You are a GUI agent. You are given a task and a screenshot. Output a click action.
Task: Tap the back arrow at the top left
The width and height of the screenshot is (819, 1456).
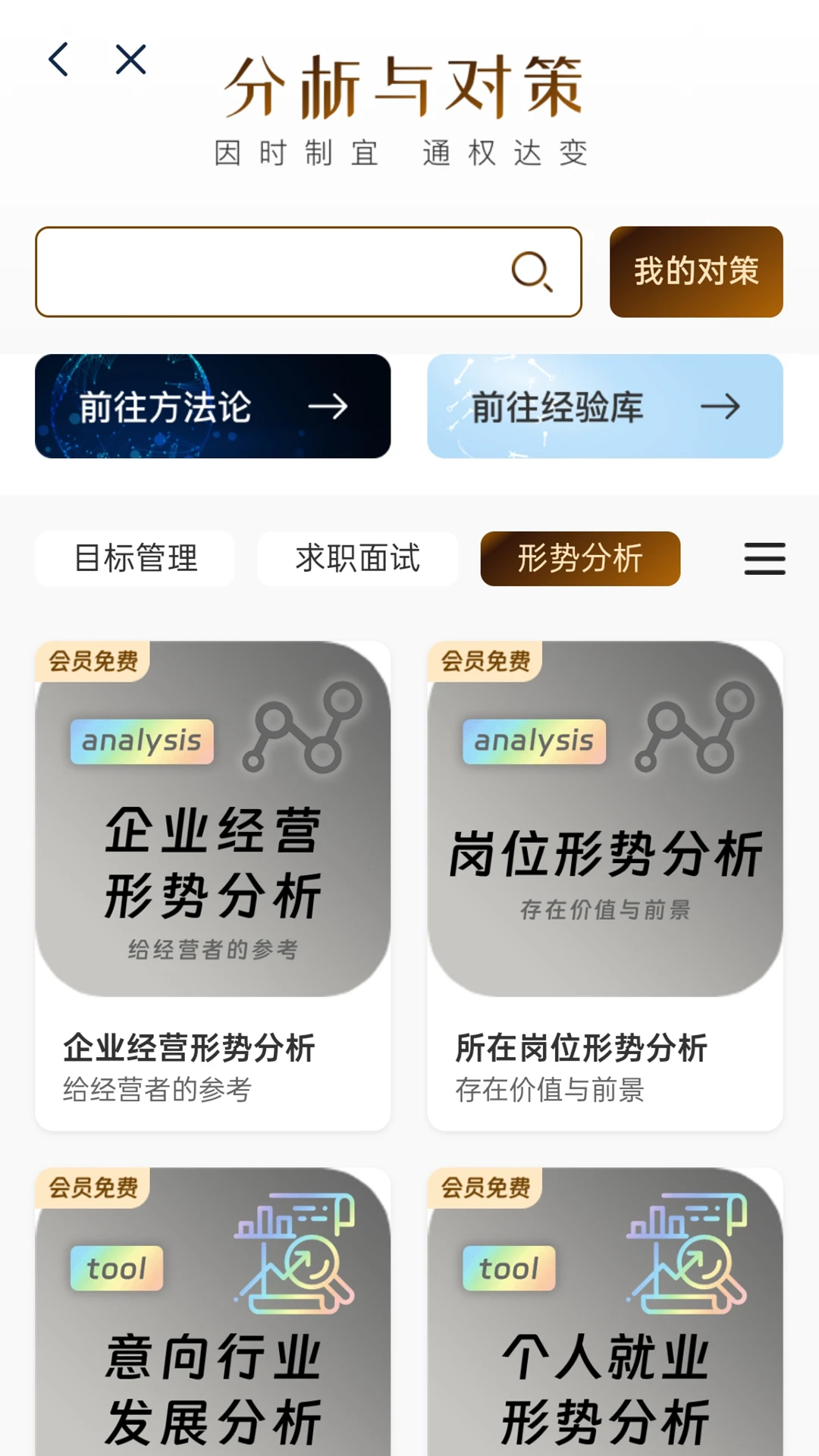59,61
